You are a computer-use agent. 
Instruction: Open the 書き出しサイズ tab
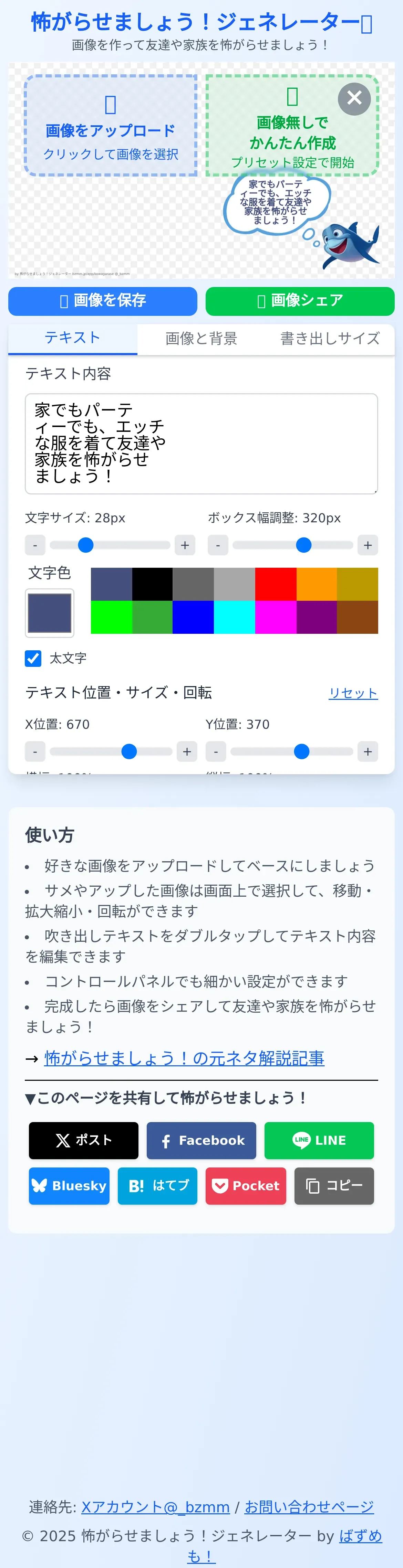click(330, 339)
